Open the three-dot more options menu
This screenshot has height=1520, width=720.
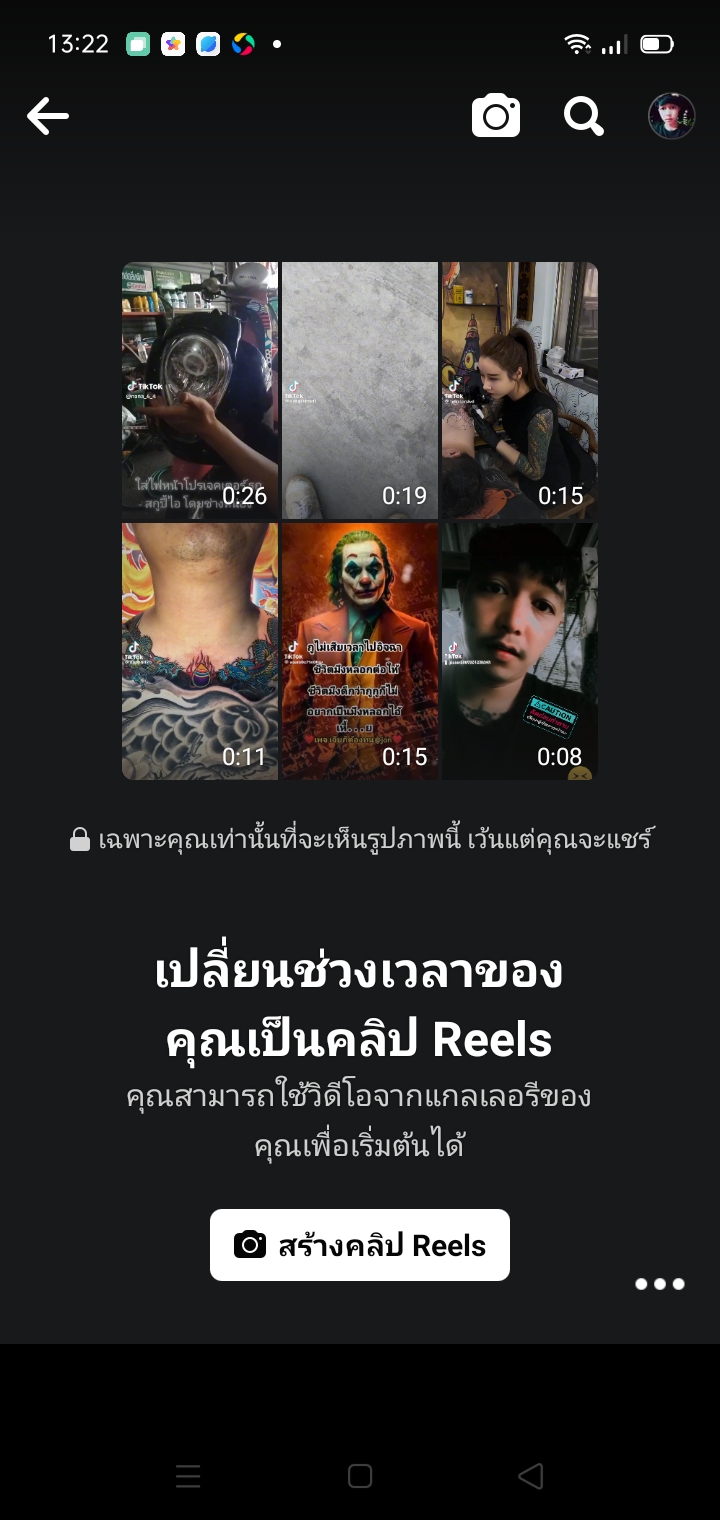pyautogui.click(x=660, y=1284)
